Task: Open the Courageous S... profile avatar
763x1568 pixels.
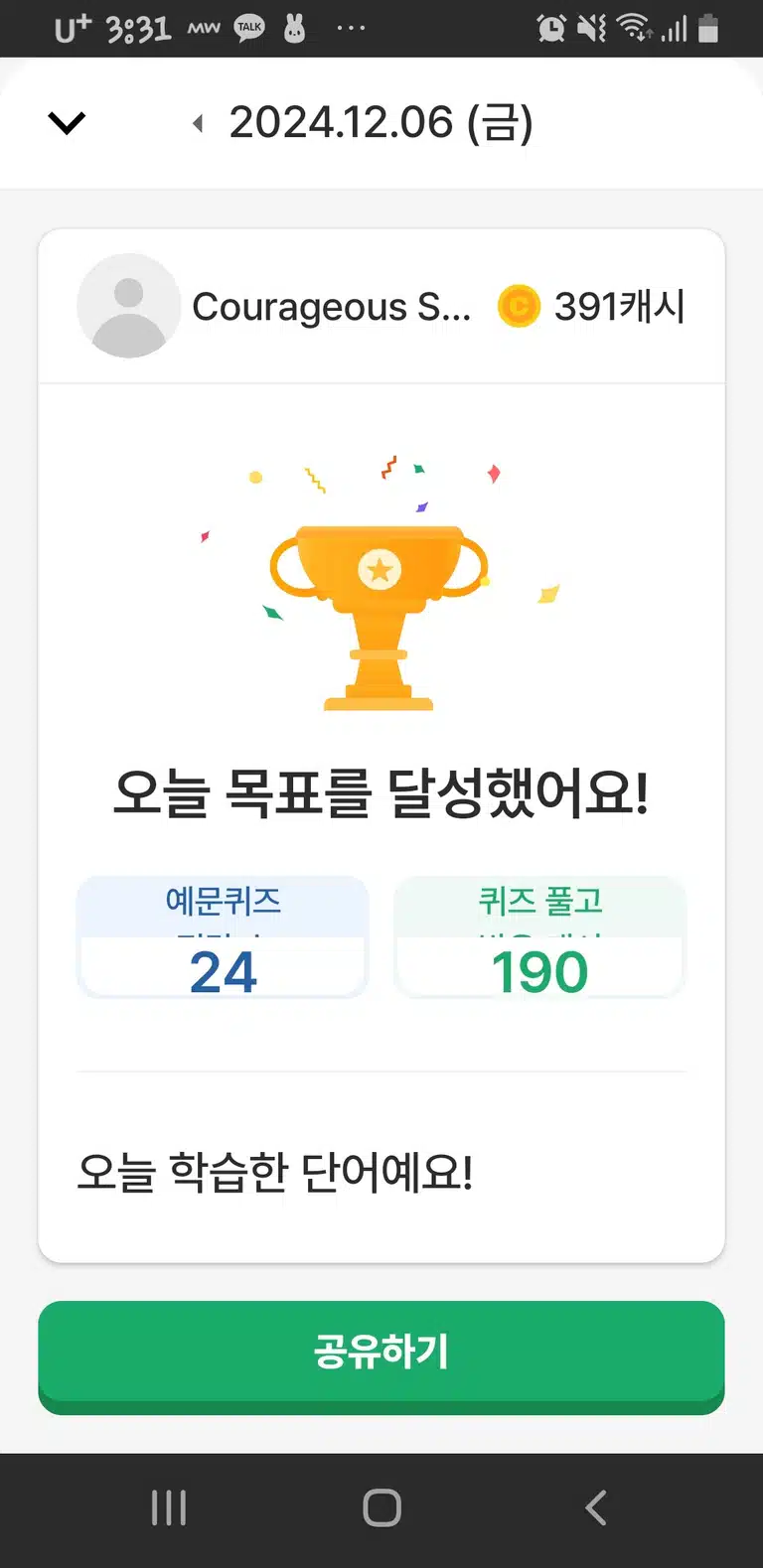Action: click(x=128, y=306)
